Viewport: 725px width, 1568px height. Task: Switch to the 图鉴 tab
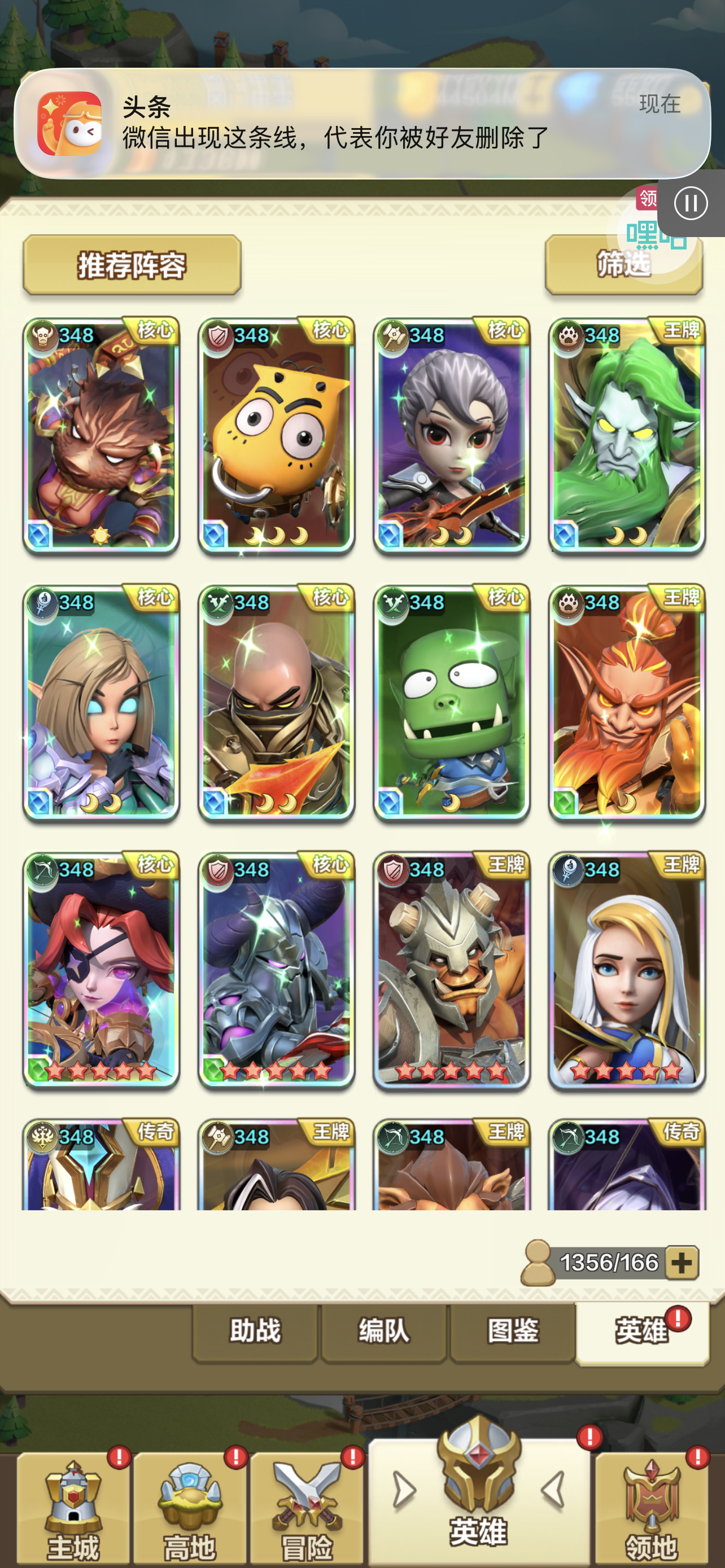513,1331
